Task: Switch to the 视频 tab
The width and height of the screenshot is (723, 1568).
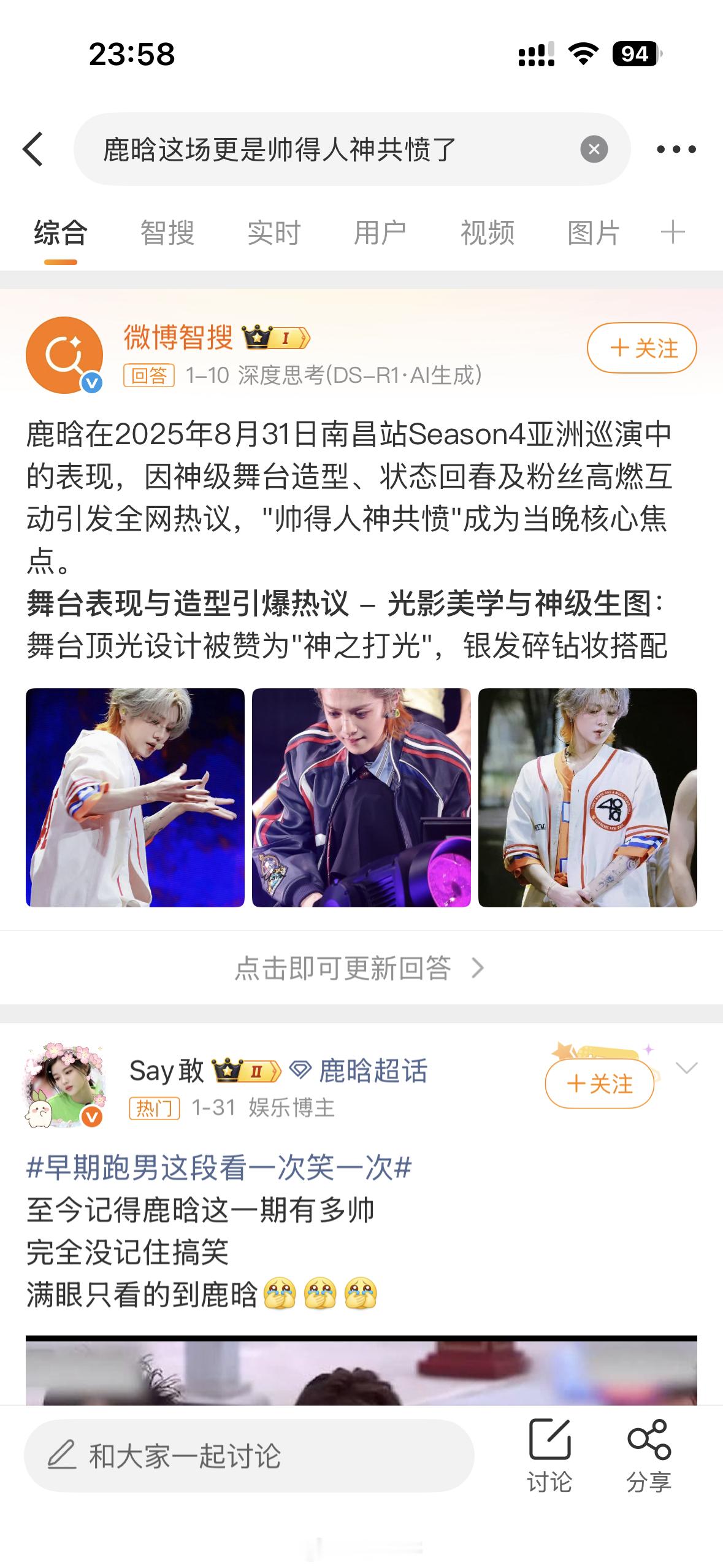Action: click(488, 233)
